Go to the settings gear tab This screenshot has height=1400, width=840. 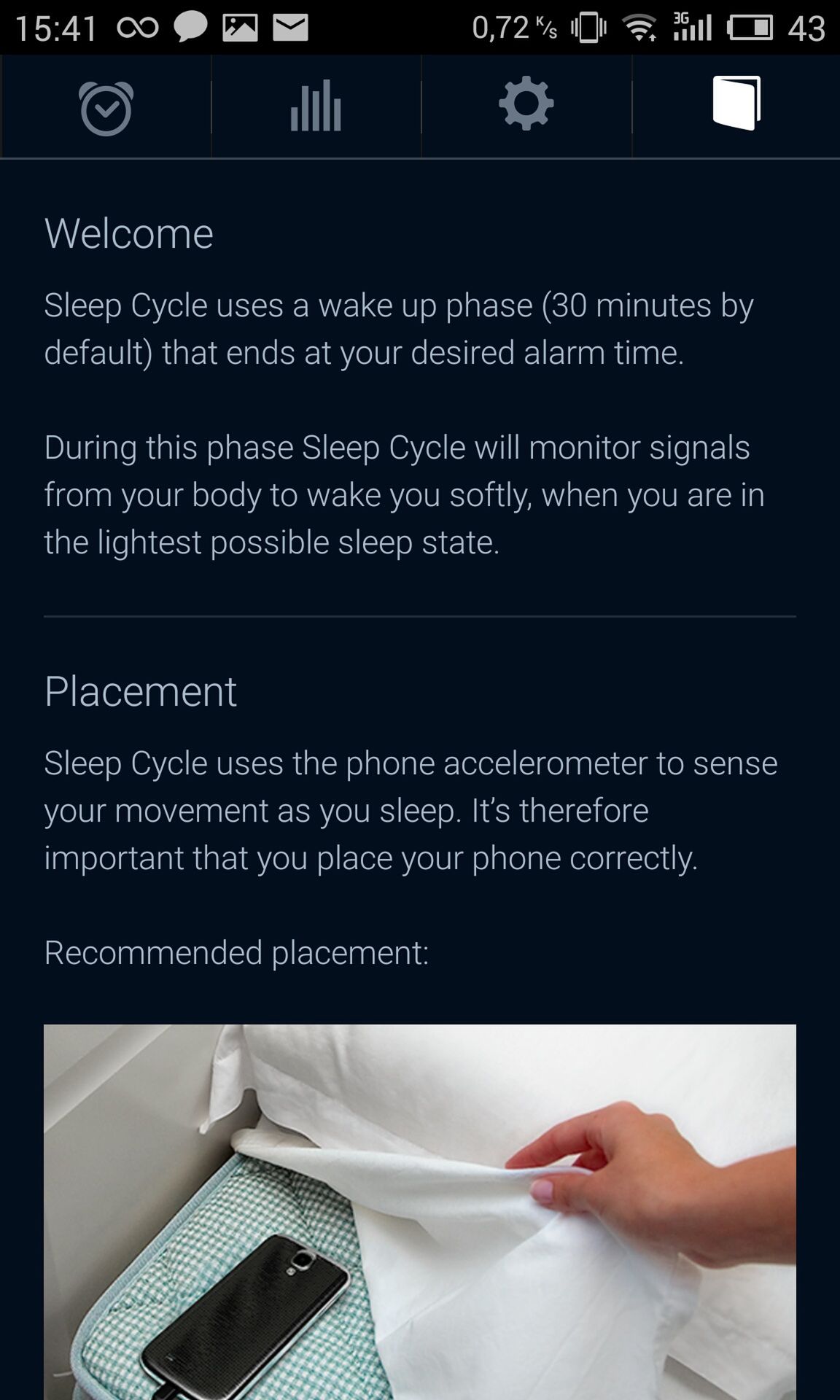(526, 106)
